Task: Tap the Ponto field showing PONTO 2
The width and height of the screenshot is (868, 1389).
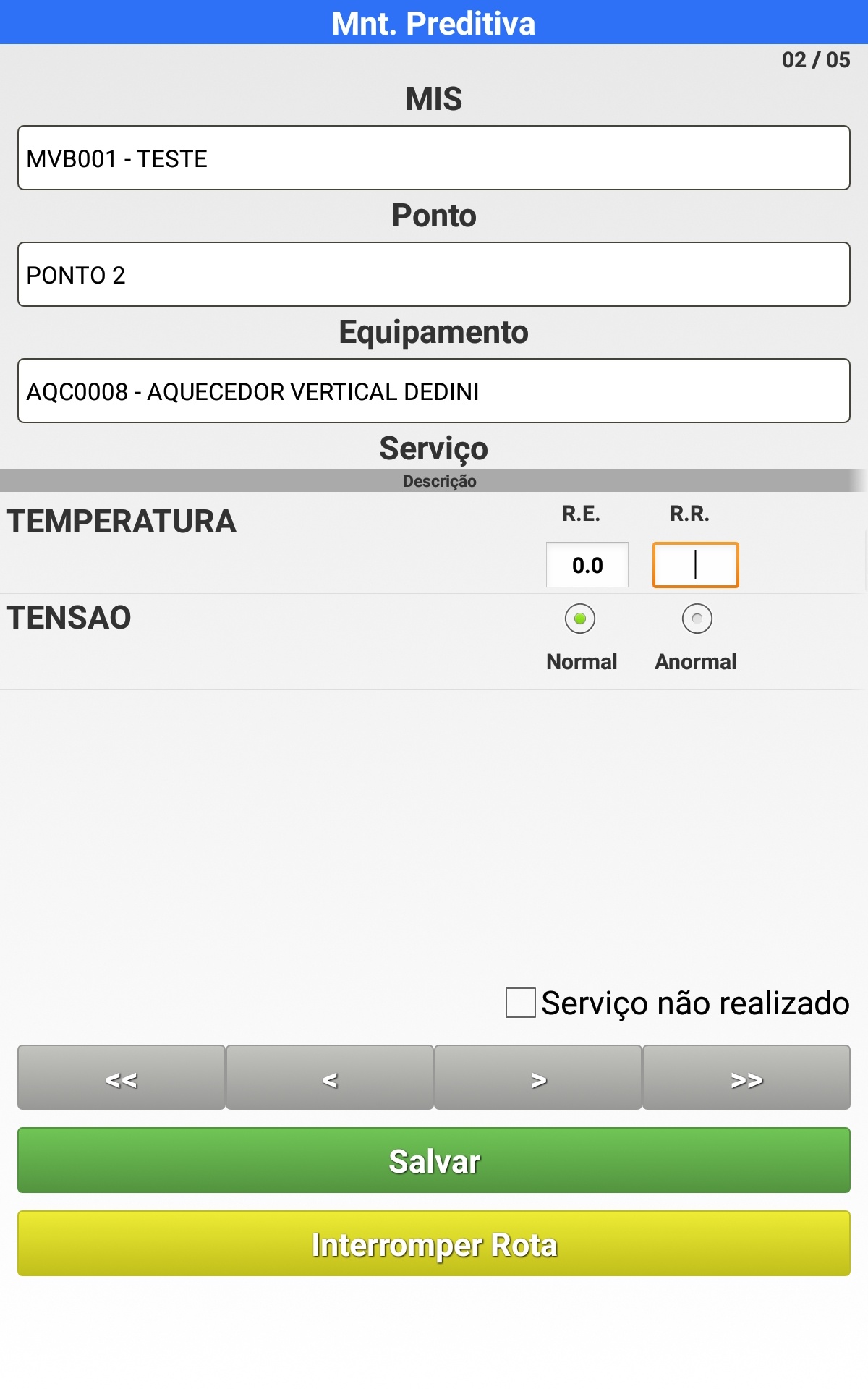Action: click(x=434, y=274)
